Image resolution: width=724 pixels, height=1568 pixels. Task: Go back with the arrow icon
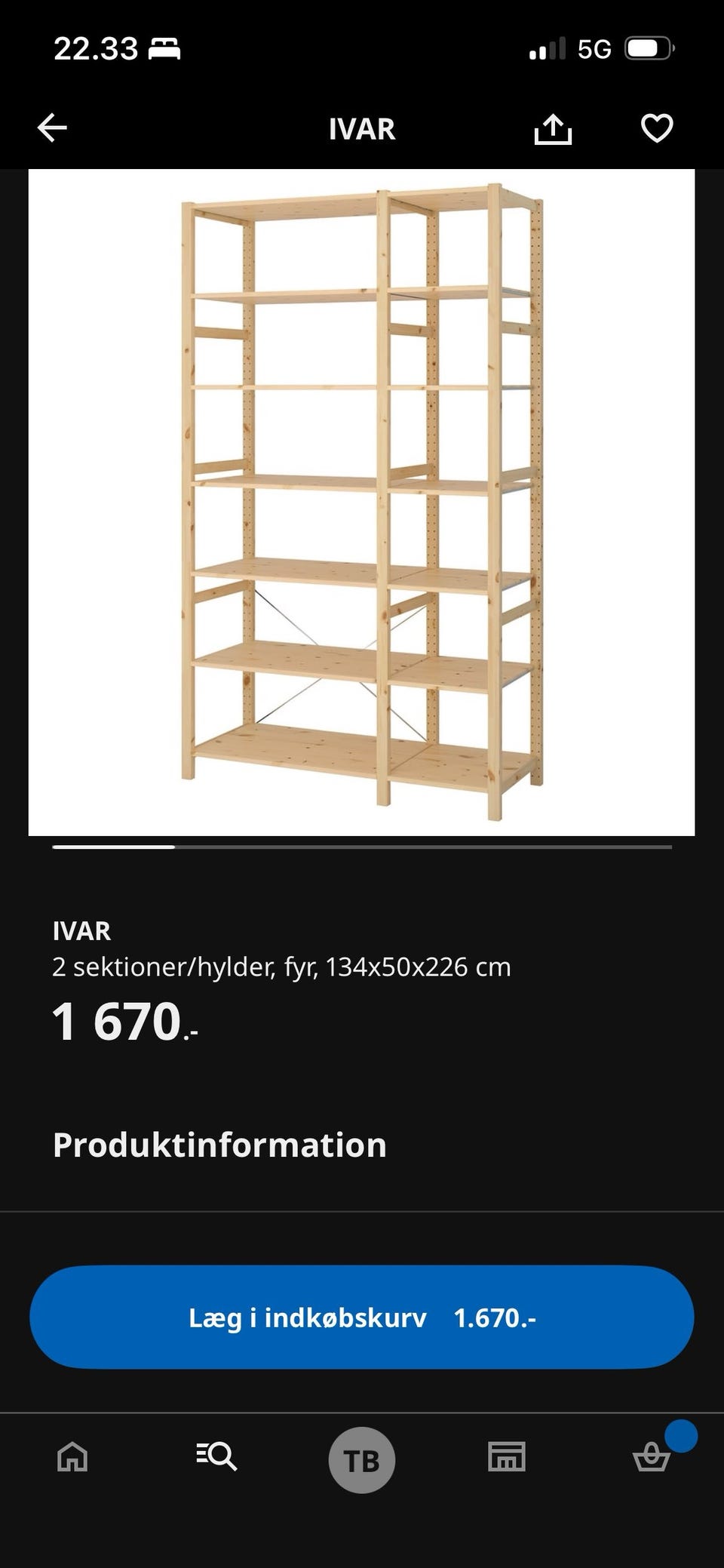tap(53, 128)
